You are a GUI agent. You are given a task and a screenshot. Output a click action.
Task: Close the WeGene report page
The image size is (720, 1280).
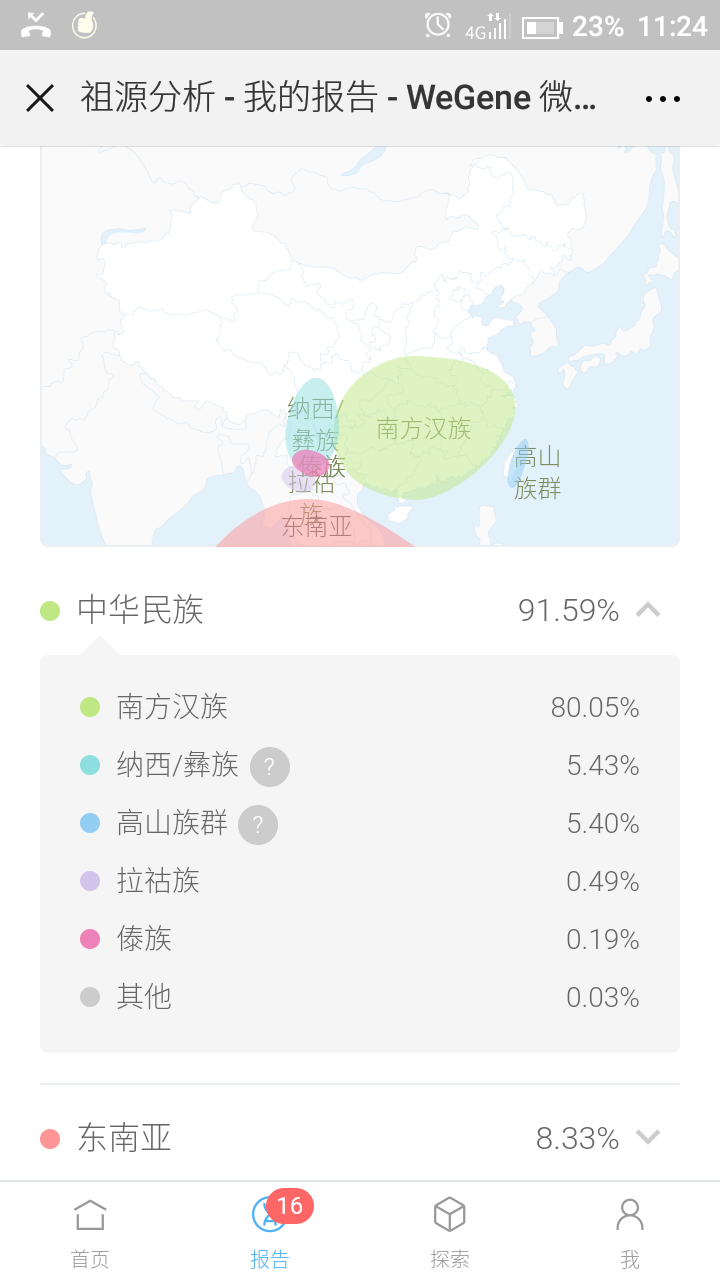pos(40,98)
